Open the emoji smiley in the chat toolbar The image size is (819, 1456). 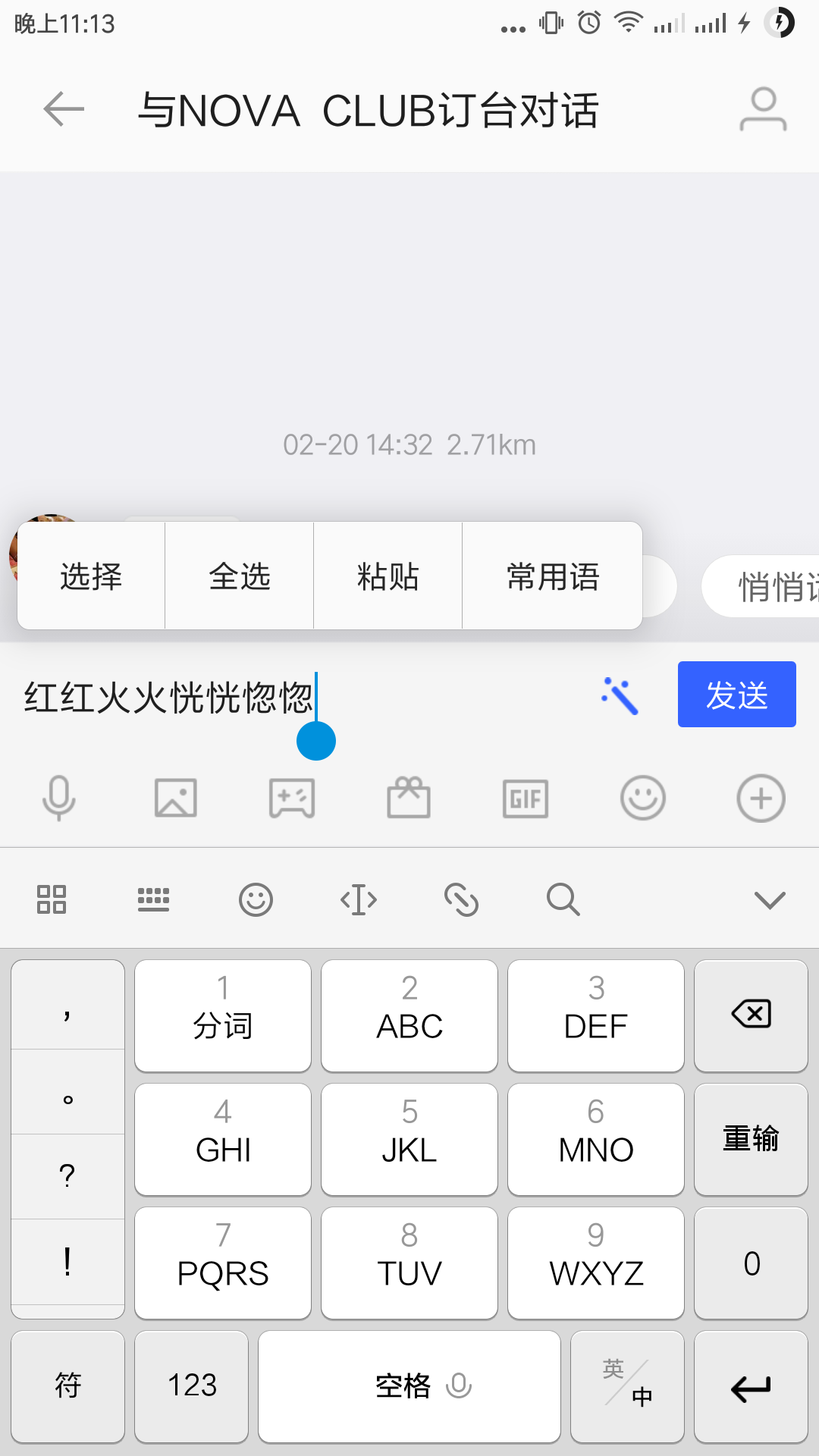coord(643,799)
